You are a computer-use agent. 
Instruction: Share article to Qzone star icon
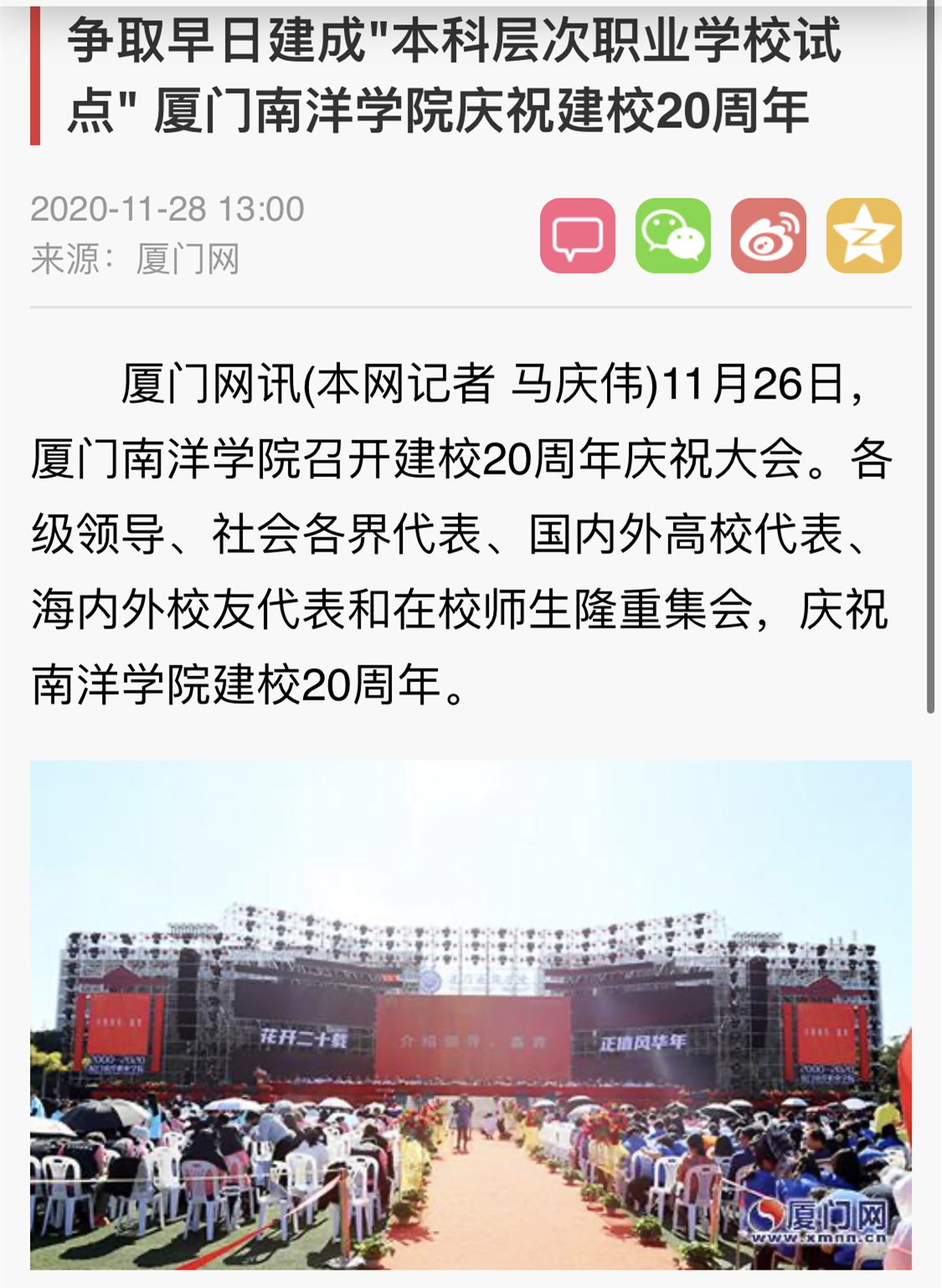pos(863,236)
